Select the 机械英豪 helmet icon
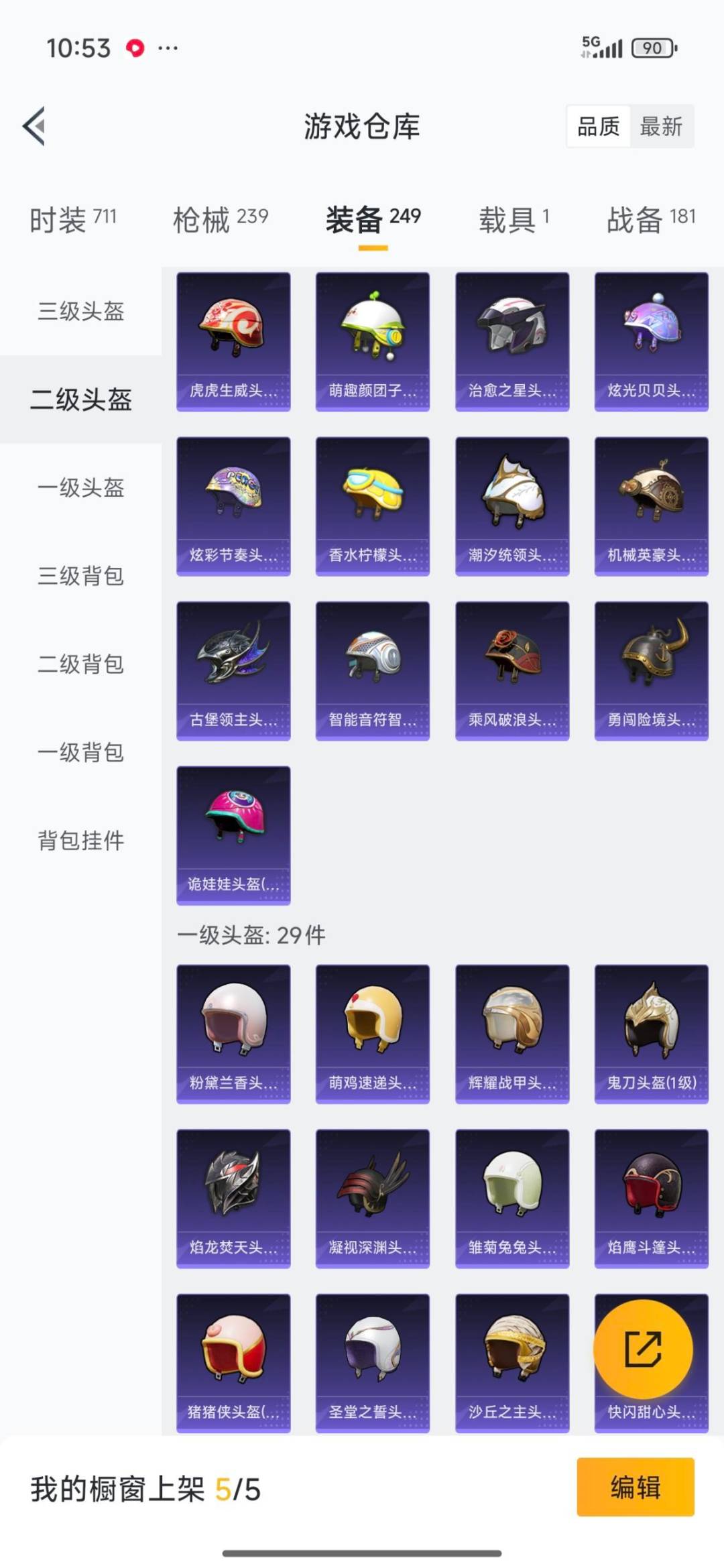Screen dimensions: 724x1568 651,504
